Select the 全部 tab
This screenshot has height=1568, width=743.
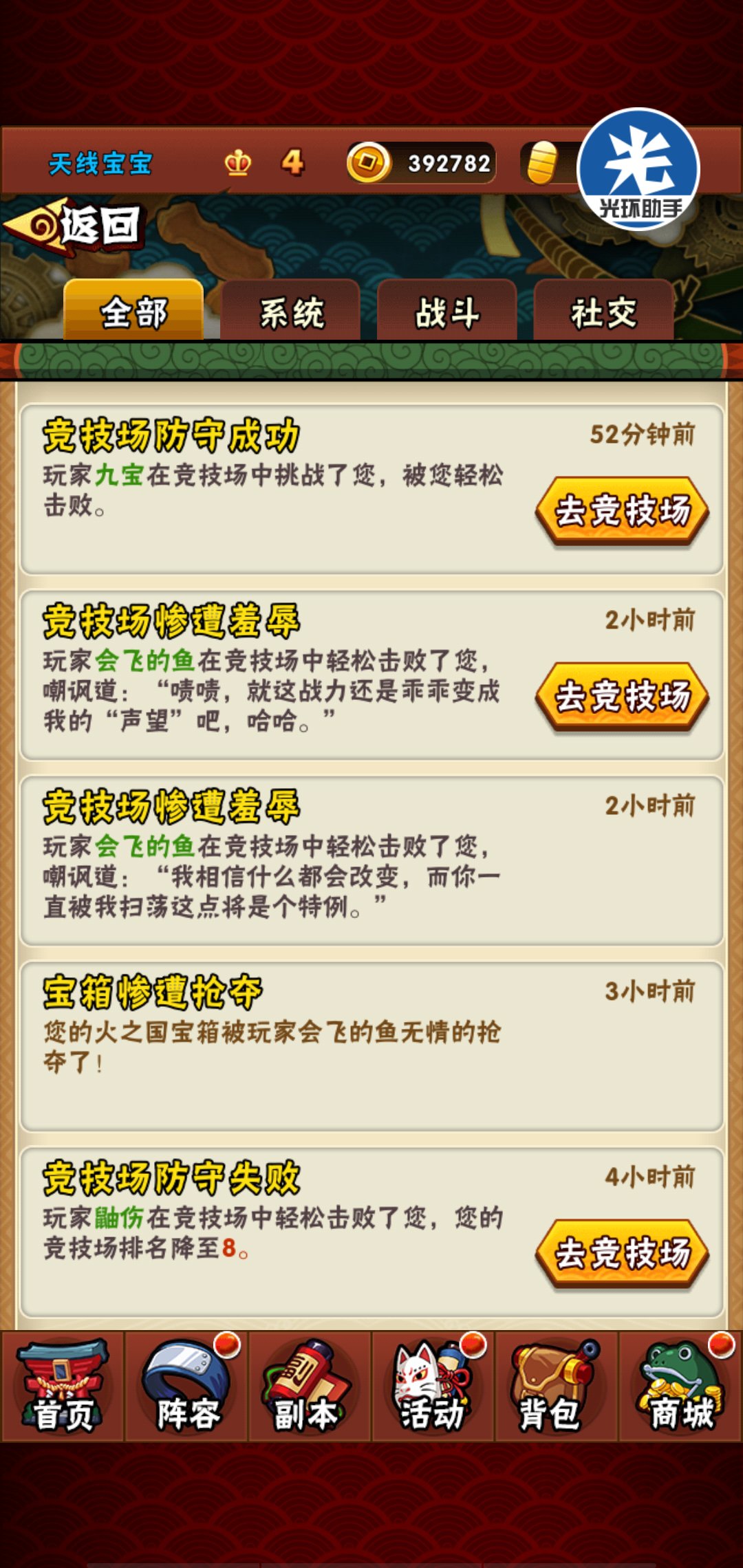point(133,311)
